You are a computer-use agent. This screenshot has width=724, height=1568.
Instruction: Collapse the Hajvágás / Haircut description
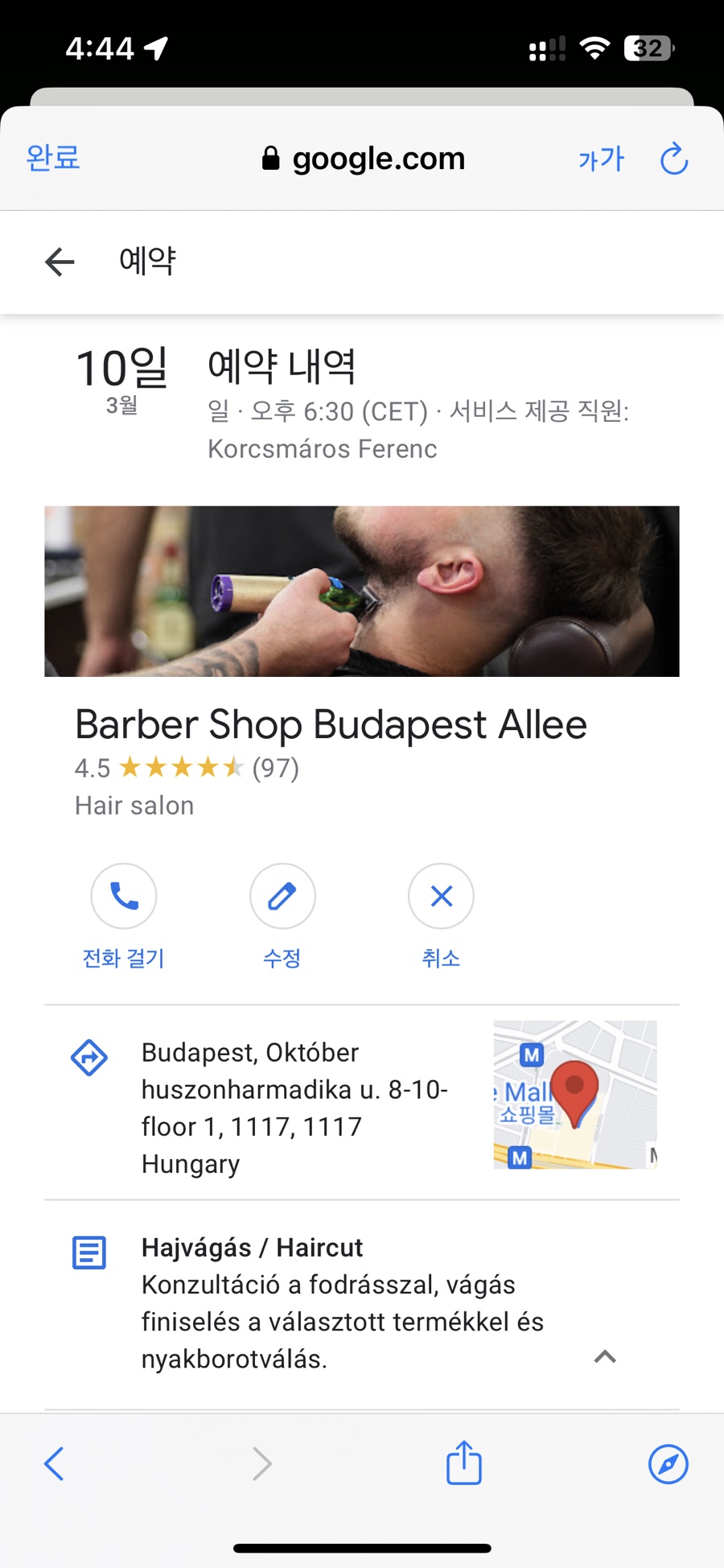pos(605,1357)
